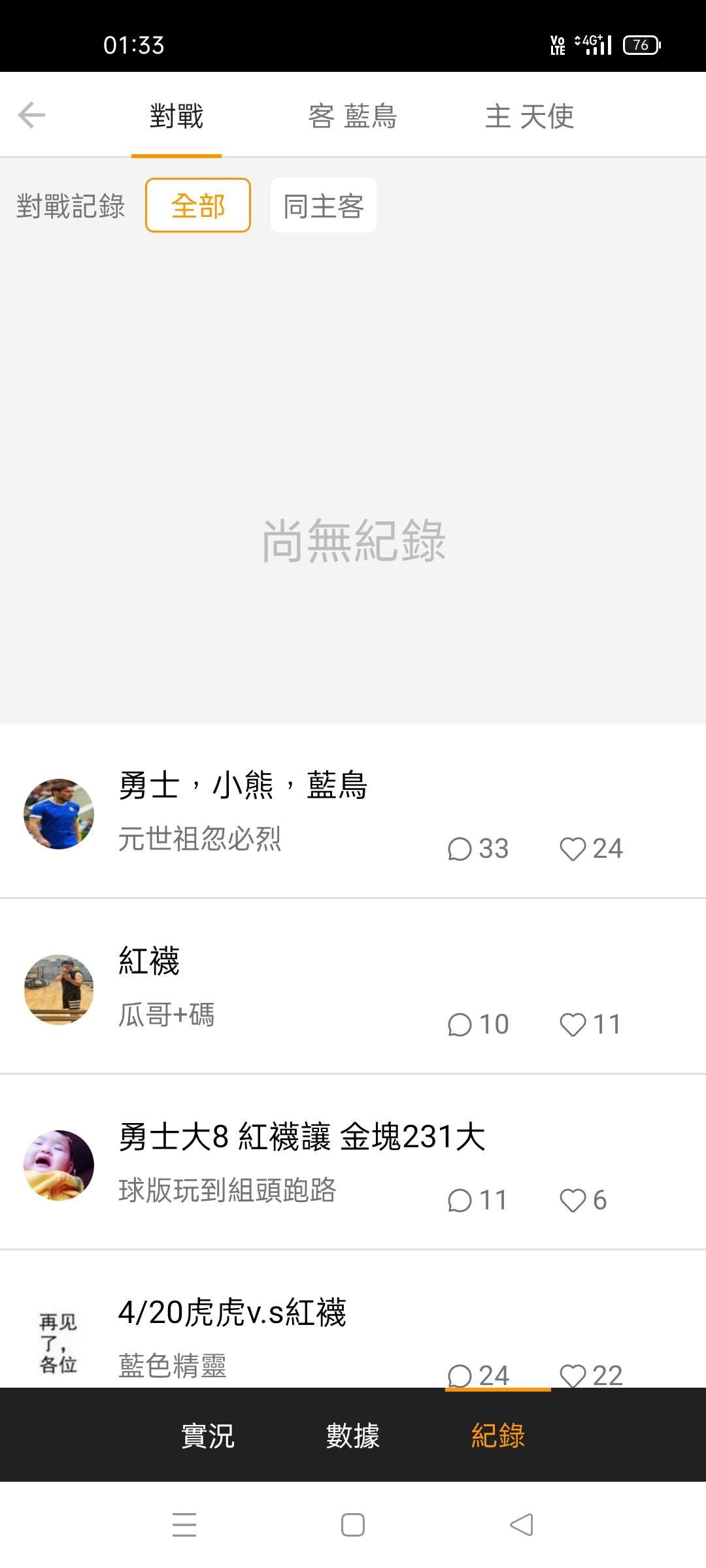Image resolution: width=706 pixels, height=1568 pixels.
Task: Open the 4/20虎虎v.s紅襪 post
Action: (x=232, y=1312)
